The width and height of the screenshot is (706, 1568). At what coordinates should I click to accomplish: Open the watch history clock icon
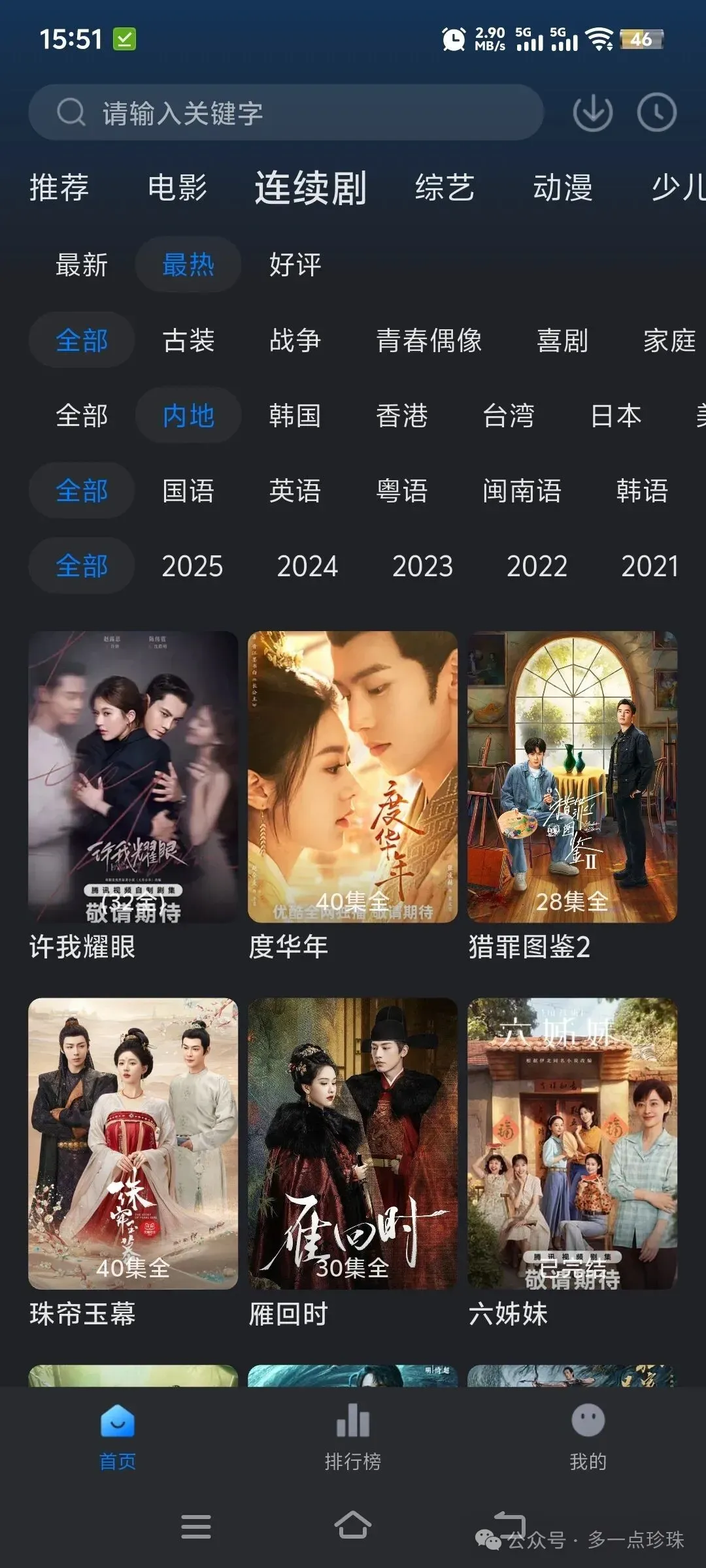point(656,112)
